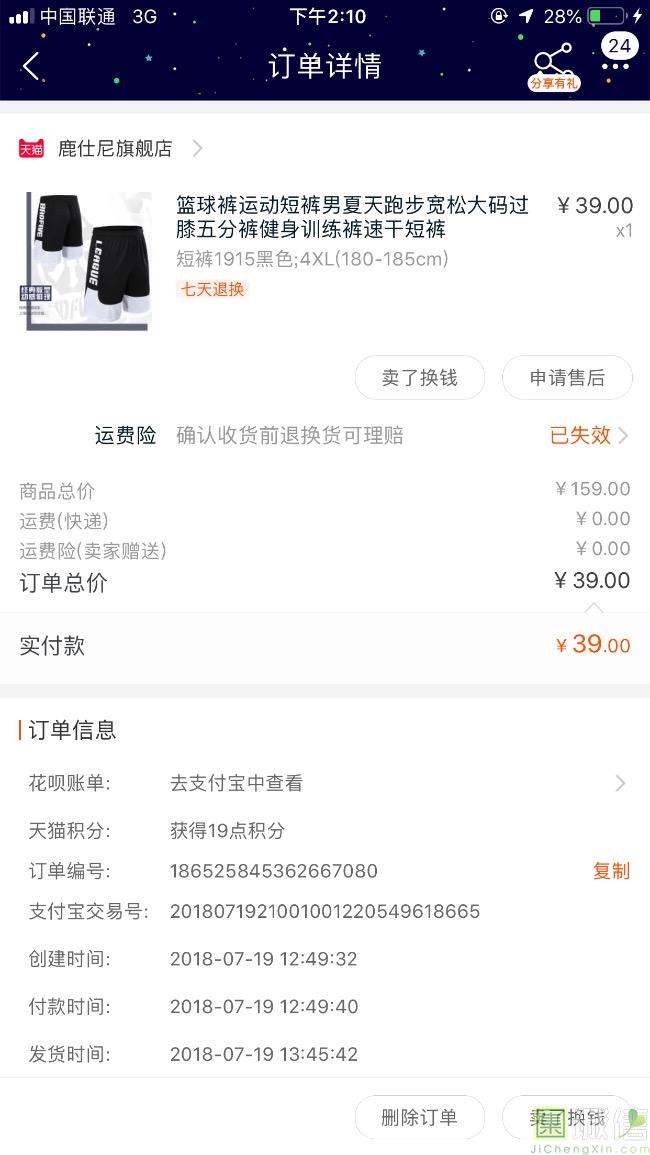Open the 鹿仕尼旗舰店 store page
Image resolution: width=650 pixels, height=1155 pixels.
(x=115, y=149)
